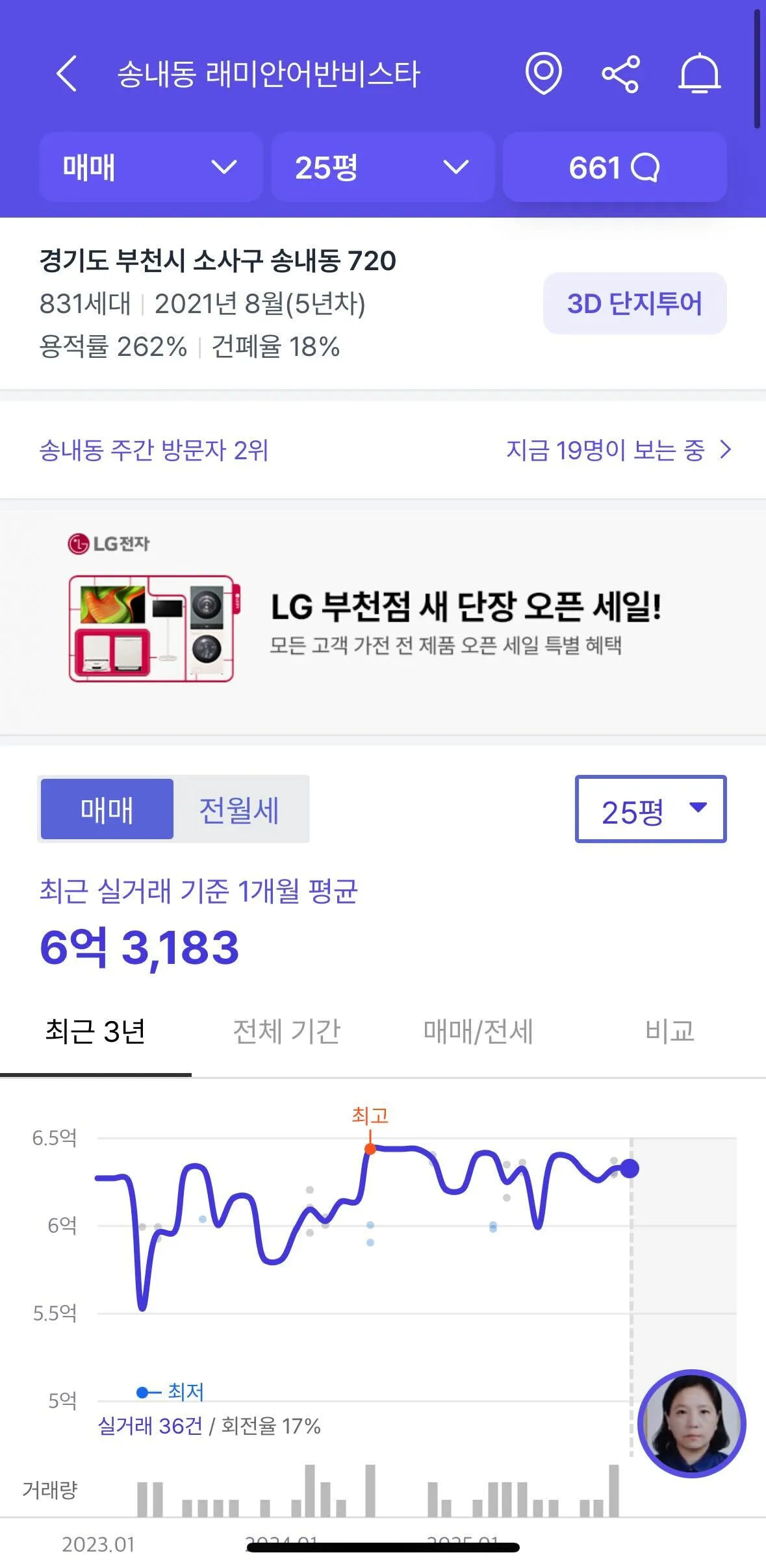Select the 최근 3년 tab
The width and height of the screenshot is (766, 1568).
[96, 1031]
